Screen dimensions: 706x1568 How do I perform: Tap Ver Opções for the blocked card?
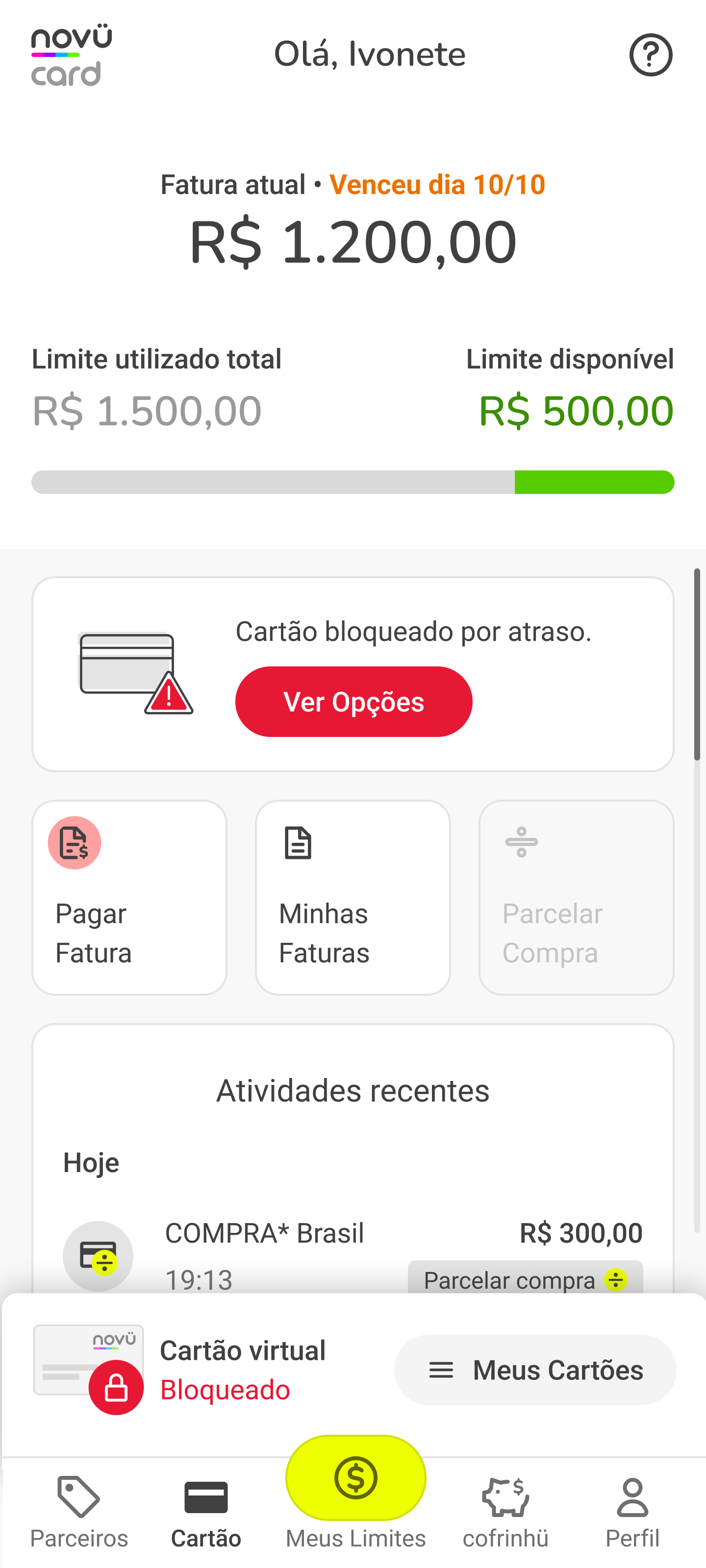coord(353,702)
